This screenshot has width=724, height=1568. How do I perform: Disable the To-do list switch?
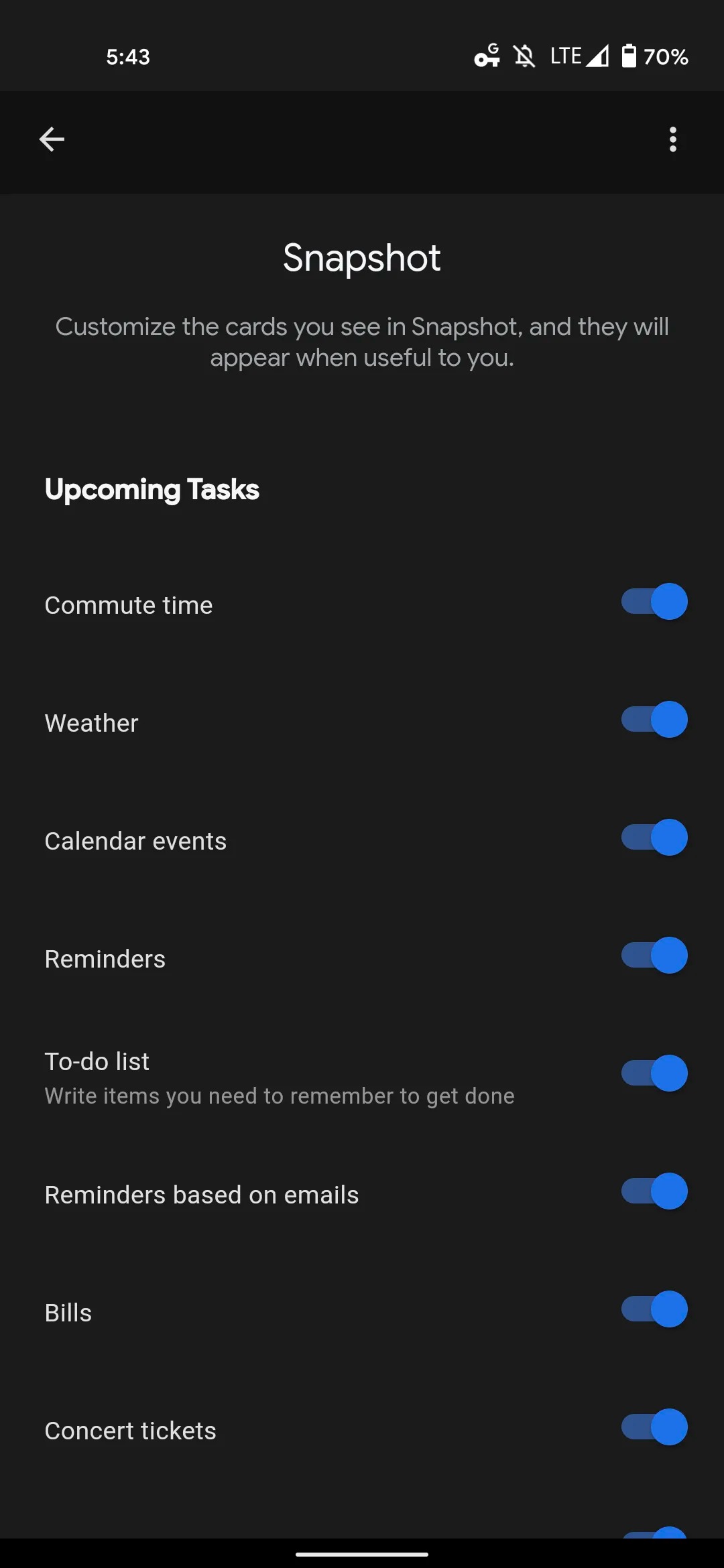click(x=654, y=1073)
